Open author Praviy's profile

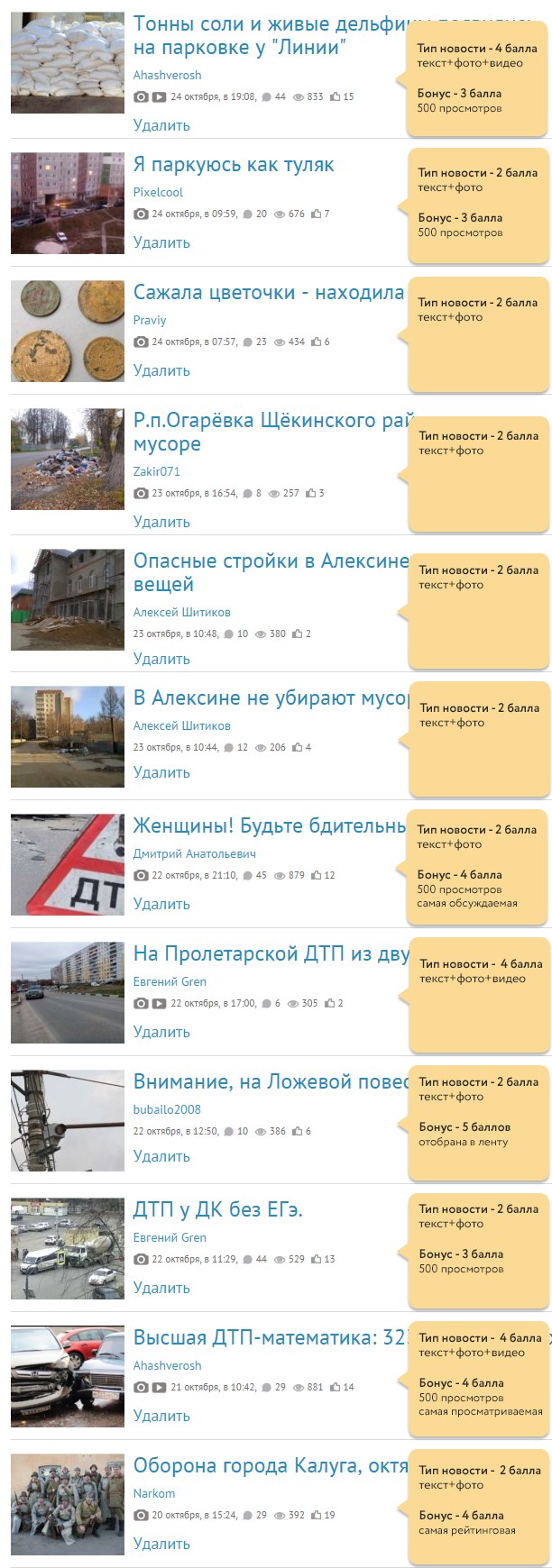click(150, 320)
